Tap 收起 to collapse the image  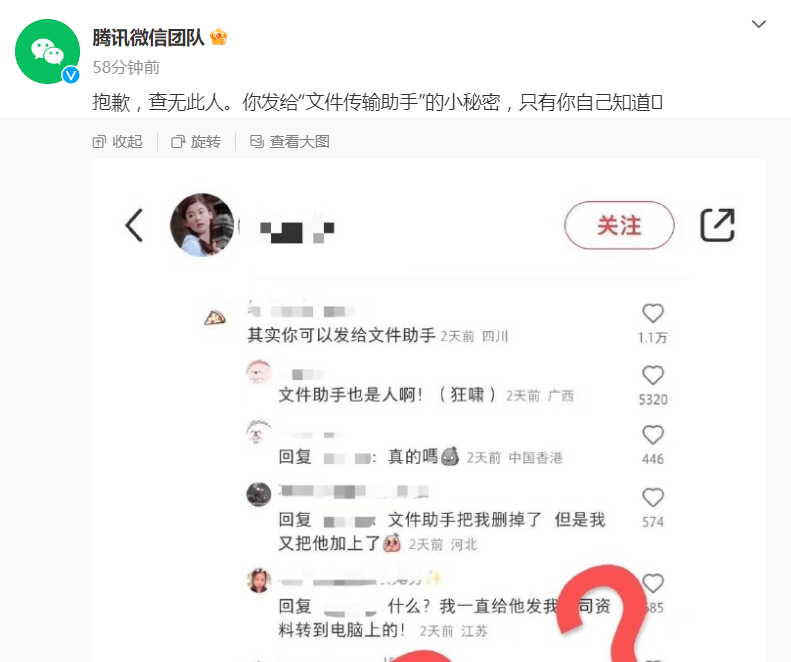(x=118, y=142)
